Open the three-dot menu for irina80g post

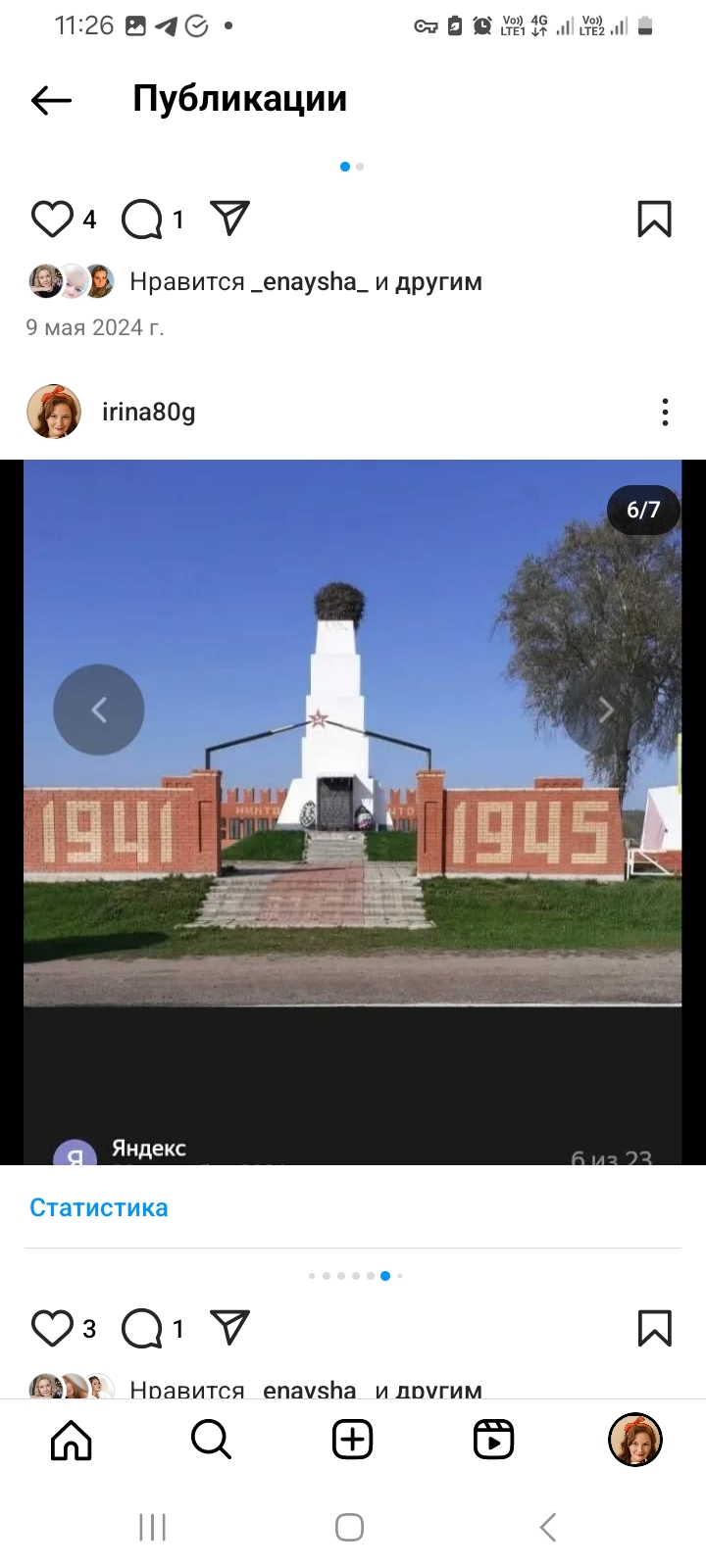665,412
